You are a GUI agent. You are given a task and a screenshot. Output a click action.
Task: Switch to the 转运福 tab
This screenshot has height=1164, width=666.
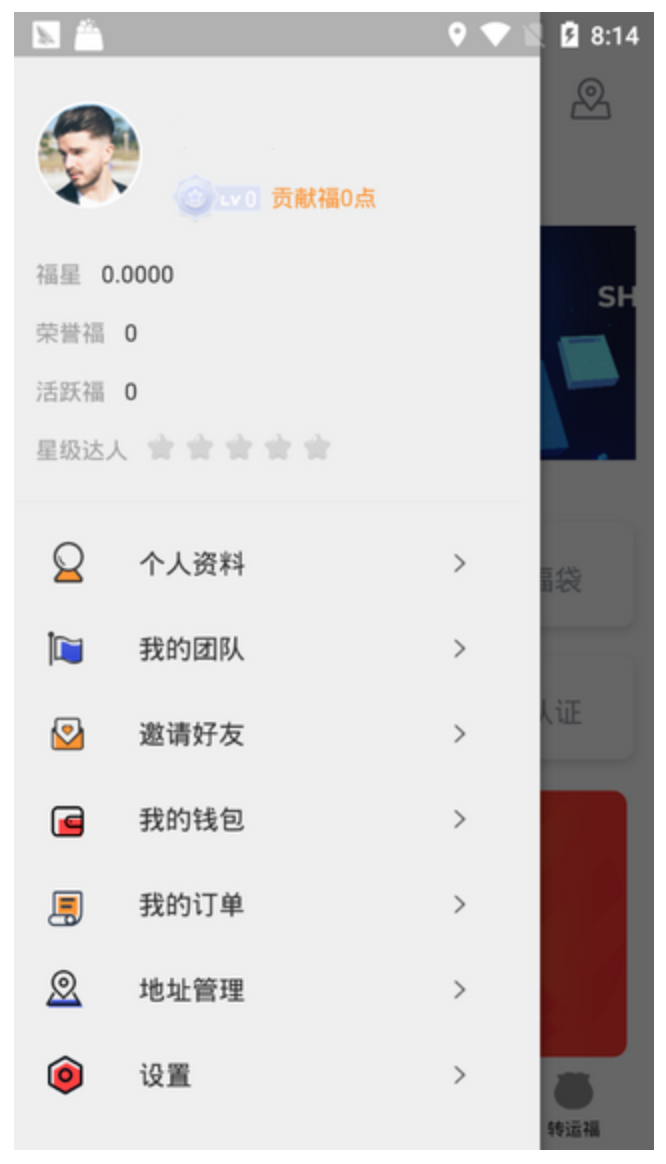pos(574,1105)
